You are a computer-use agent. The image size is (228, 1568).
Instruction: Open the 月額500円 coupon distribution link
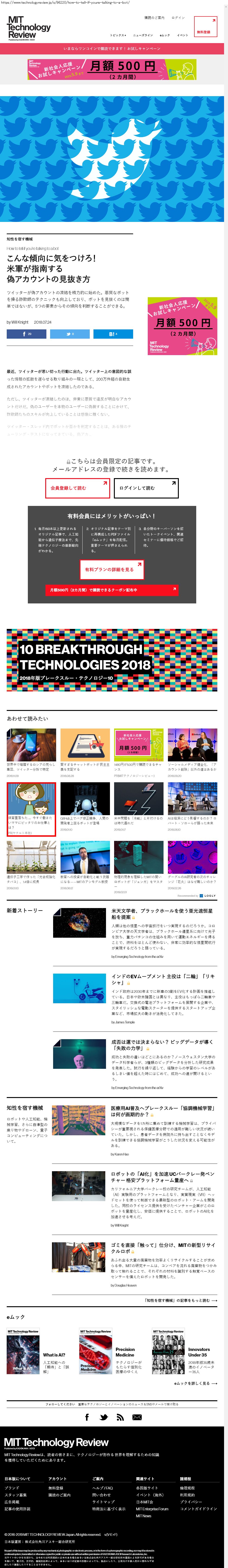click(x=112, y=590)
